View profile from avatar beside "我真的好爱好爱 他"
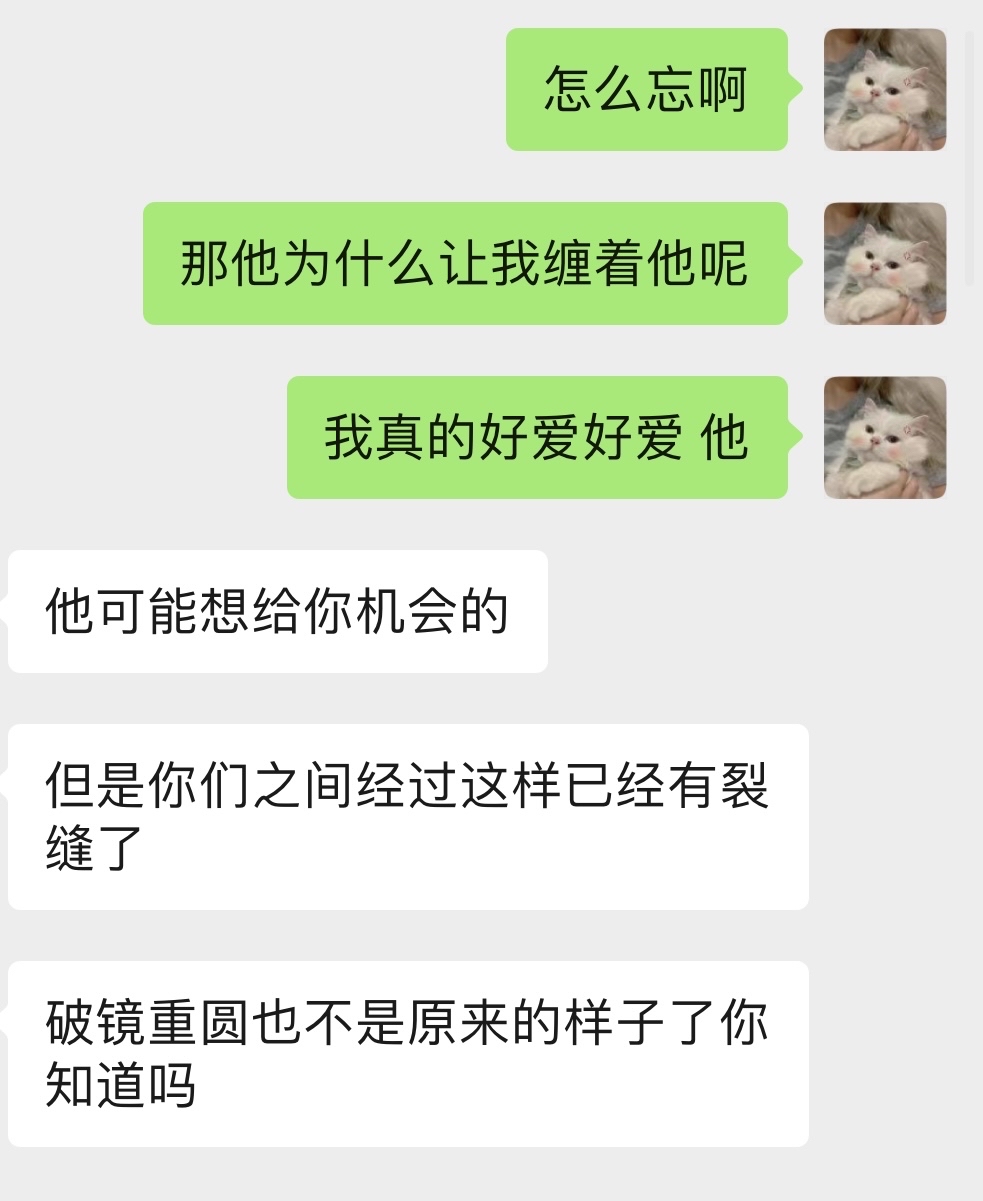983x1201 pixels. click(x=884, y=437)
